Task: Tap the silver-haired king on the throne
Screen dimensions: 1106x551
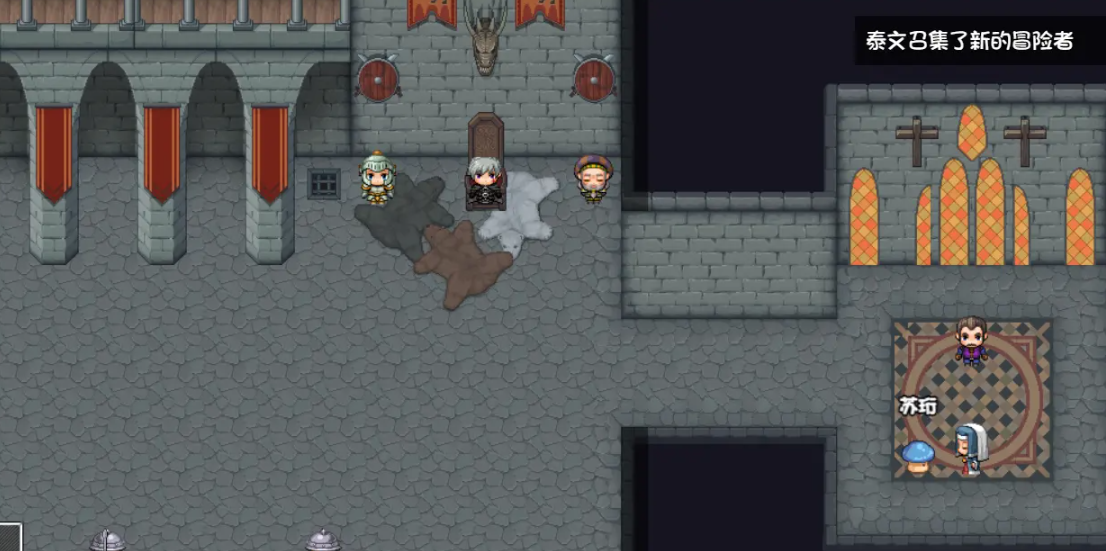Action: tap(485, 182)
